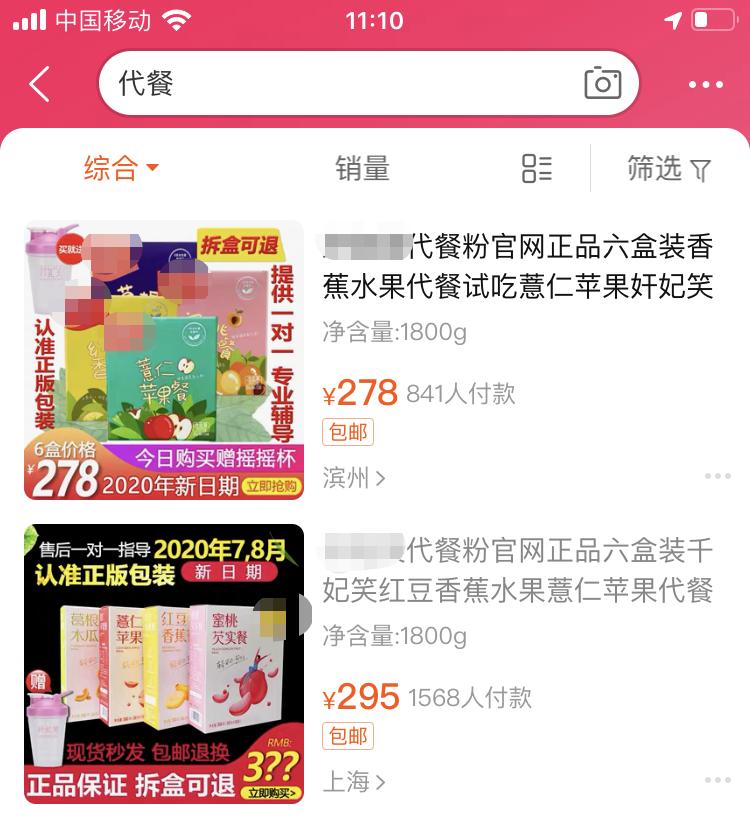Tap the back arrow to leave search results
Image resolution: width=750 pixels, height=824 pixels.
38,85
